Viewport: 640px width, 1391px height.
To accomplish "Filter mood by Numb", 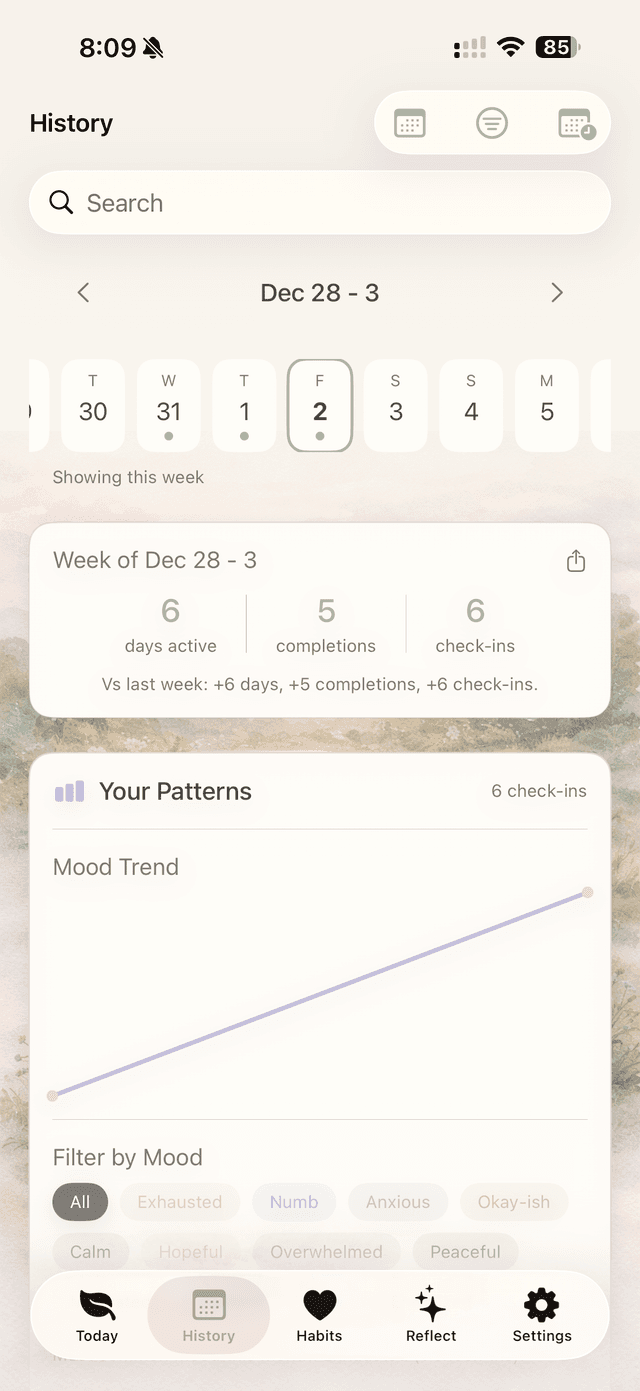I will [294, 1202].
